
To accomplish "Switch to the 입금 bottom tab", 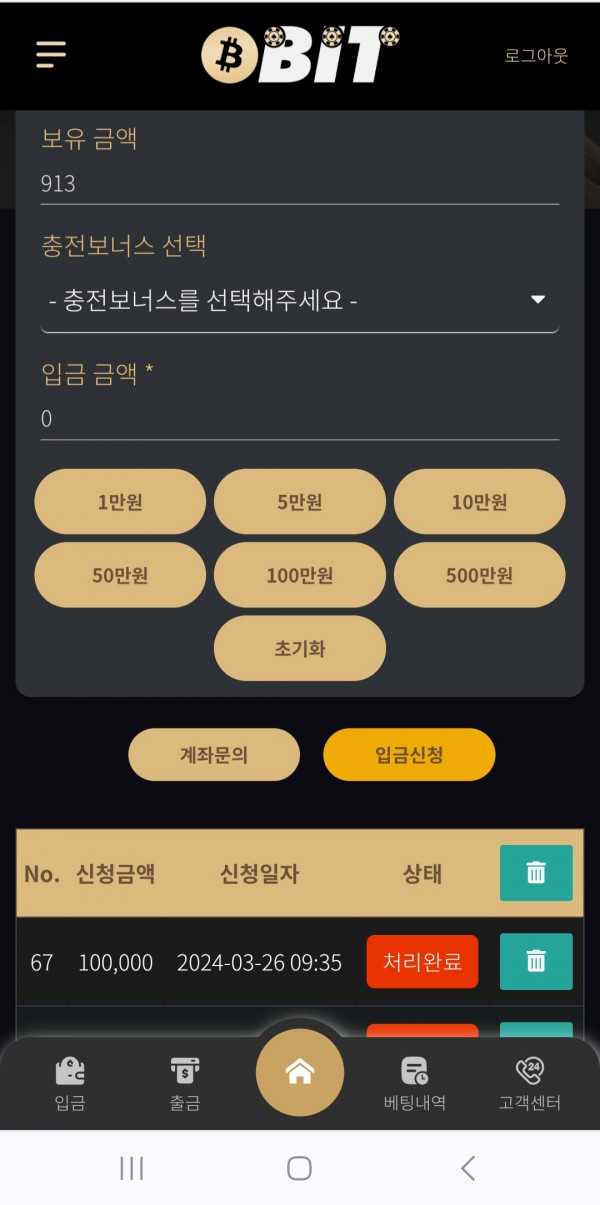I will (70, 1084).
